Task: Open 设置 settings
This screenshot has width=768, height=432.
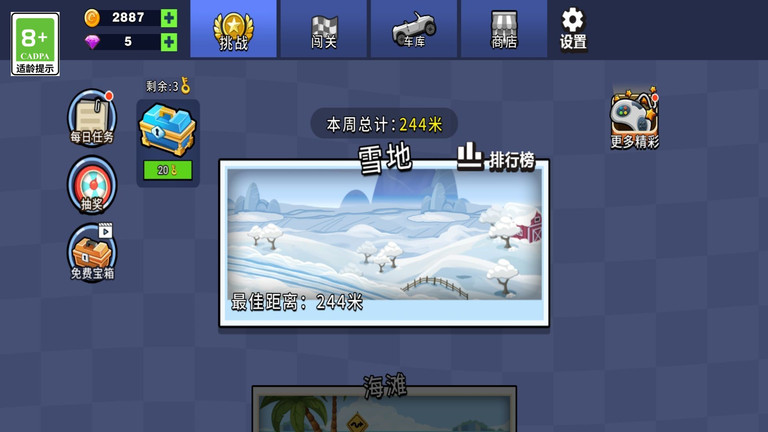Action: [x=573, y=30]
